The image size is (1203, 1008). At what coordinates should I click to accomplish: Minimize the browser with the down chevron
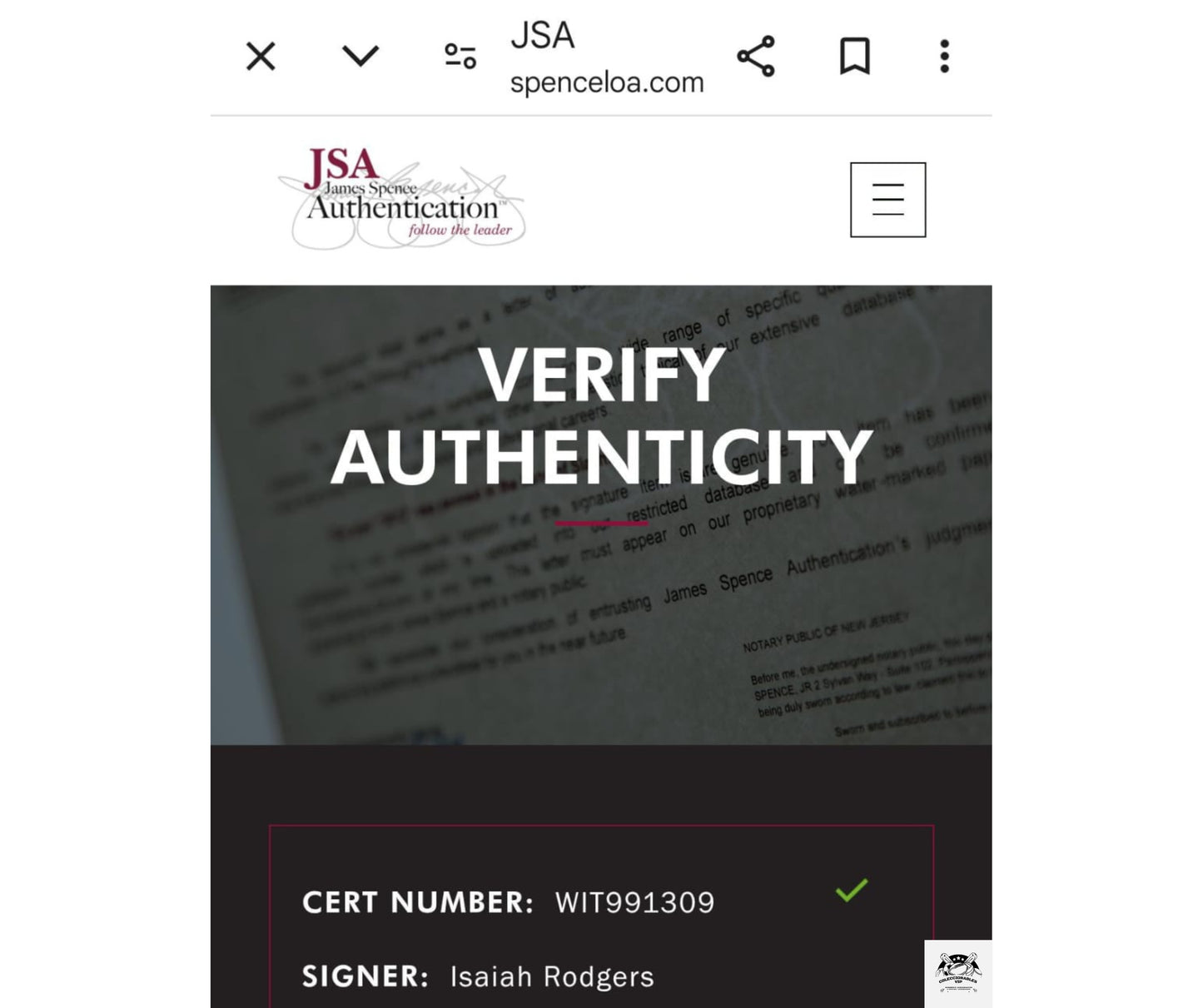(360, 57)
